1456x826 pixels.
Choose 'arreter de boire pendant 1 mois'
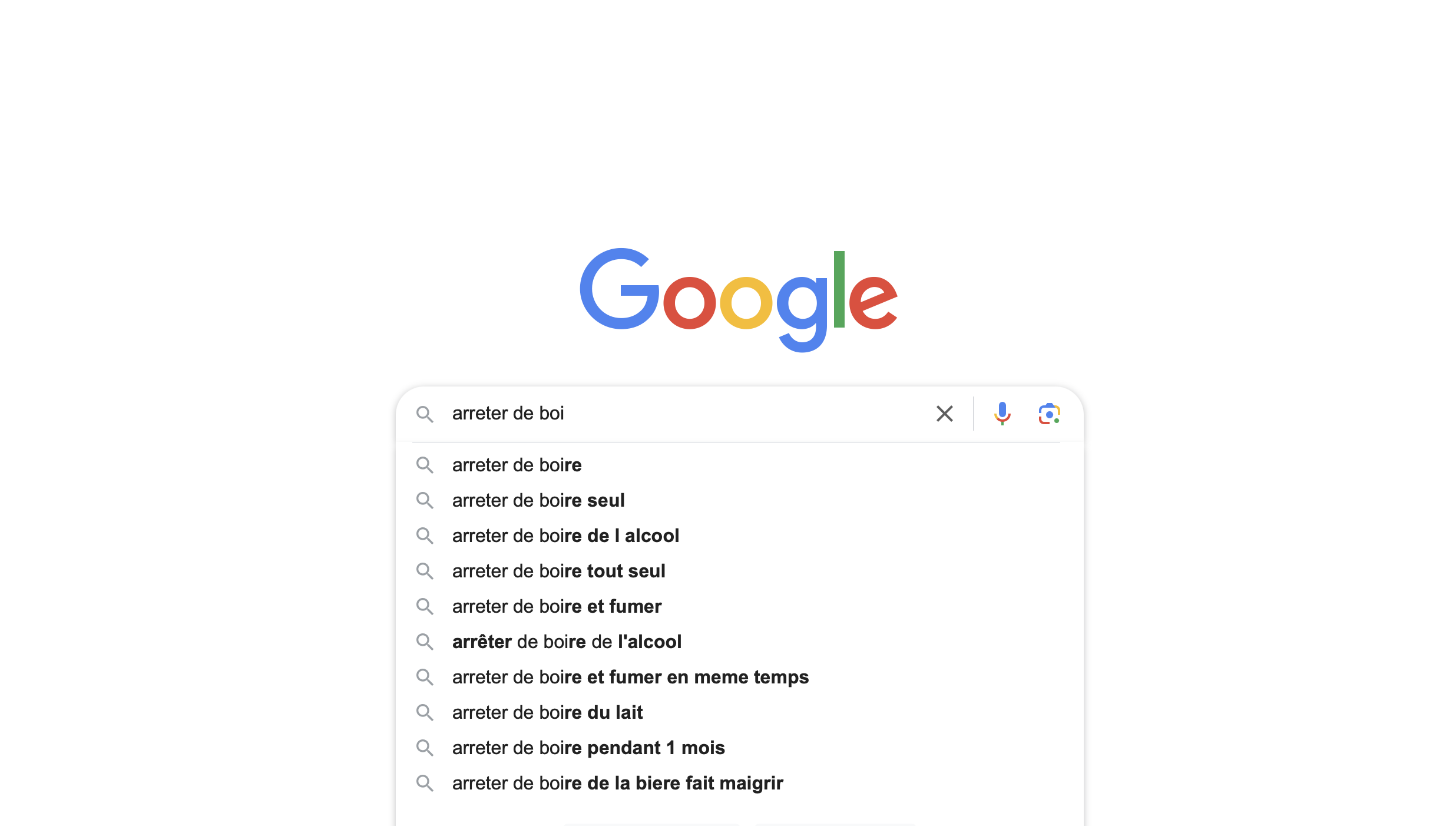pyautogui.click(x=588, y=748)
